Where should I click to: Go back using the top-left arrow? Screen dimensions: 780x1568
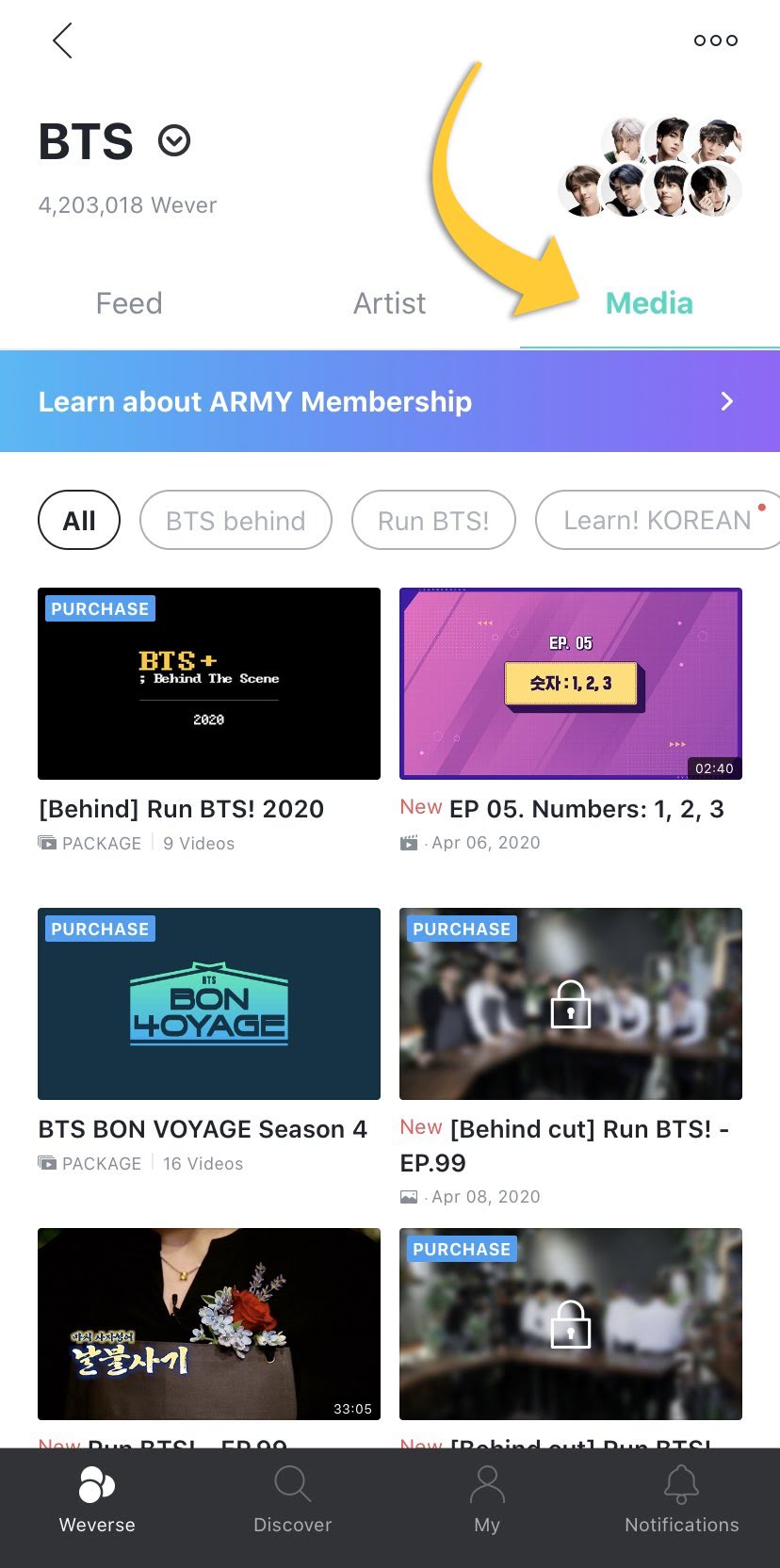click(x=62, y=40)
